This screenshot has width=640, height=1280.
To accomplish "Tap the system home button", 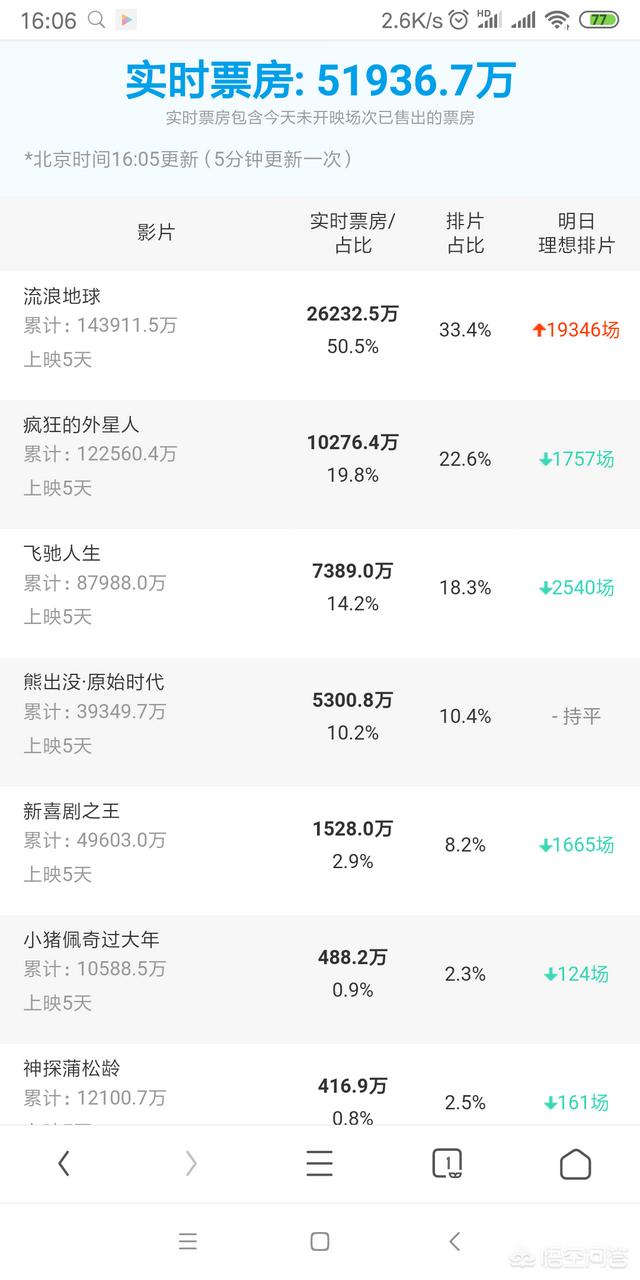I will click(x=320, y=1241).
